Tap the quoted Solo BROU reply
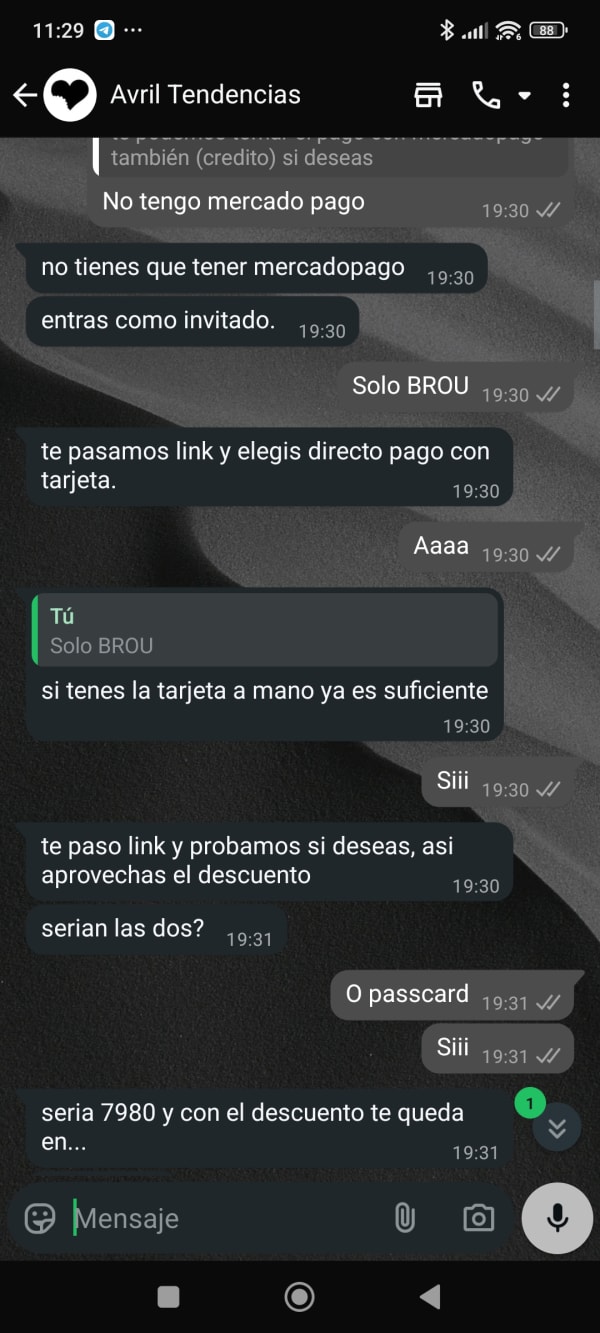Image resolution: width=600 pixels, height=1333 pixels. [264, 630]
